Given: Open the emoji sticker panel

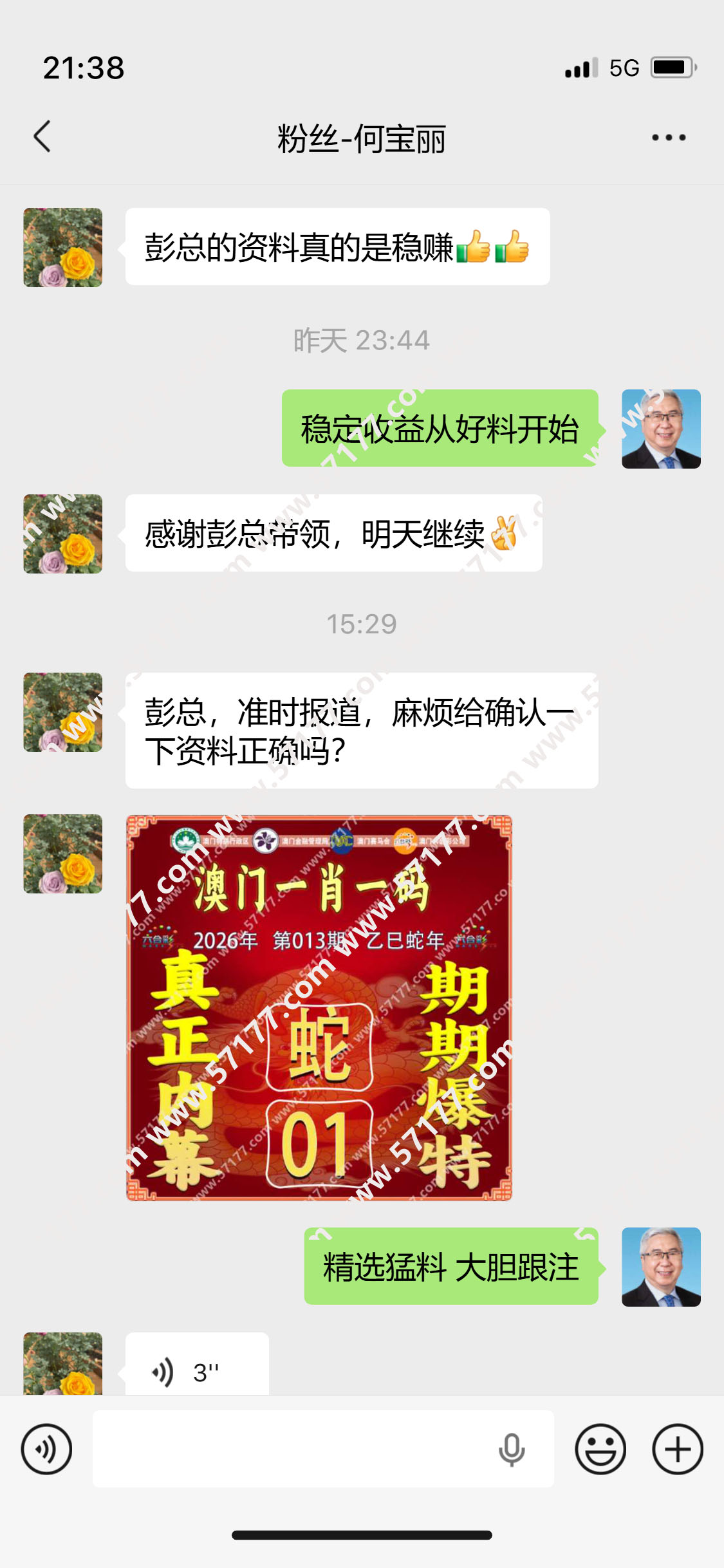Looking at the screenshot, I should [600, 1449].
